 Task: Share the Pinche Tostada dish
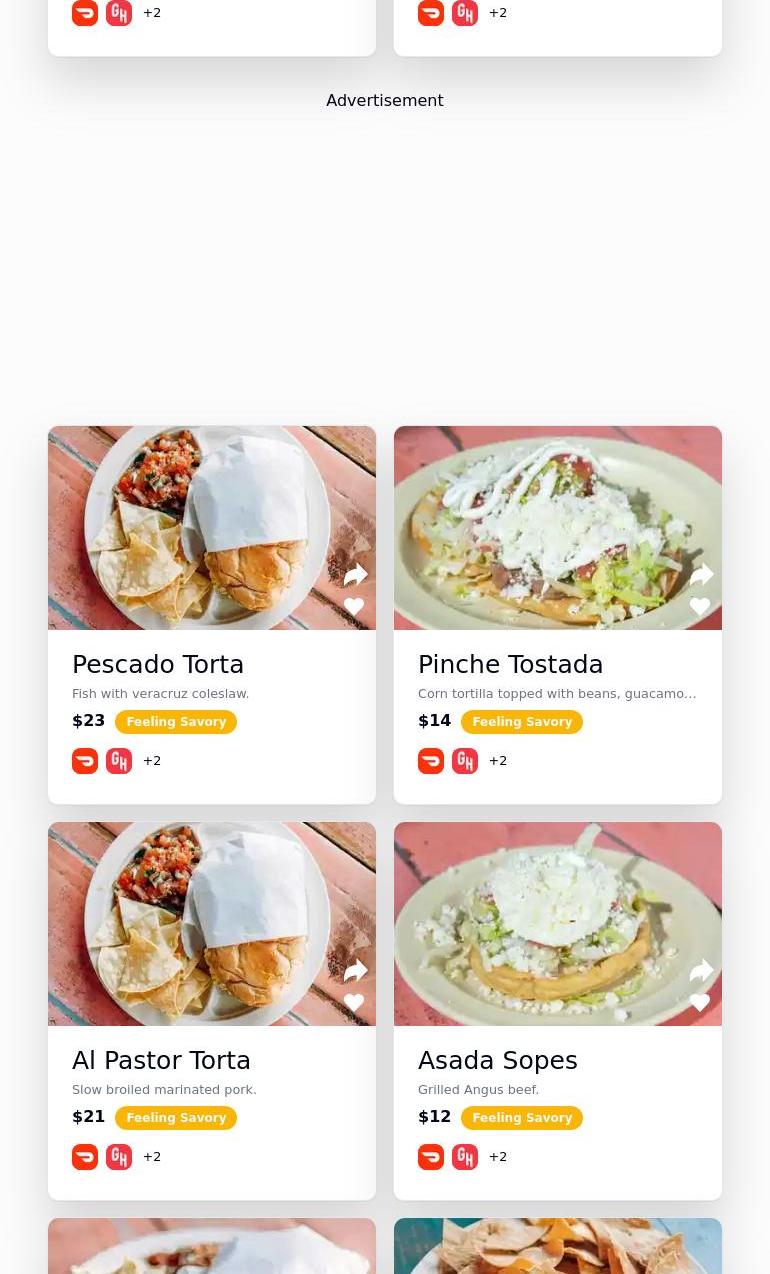(x=701, y=575)
